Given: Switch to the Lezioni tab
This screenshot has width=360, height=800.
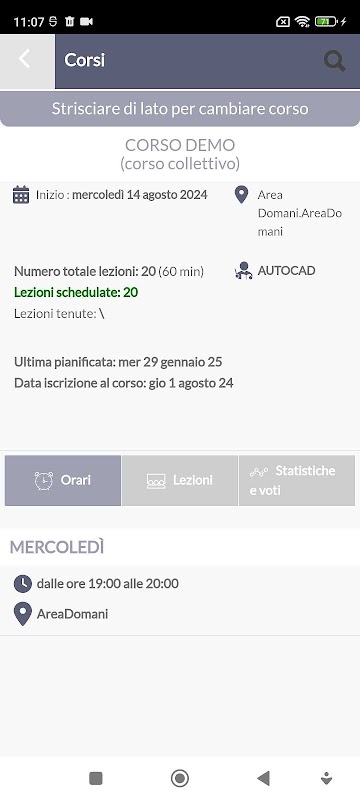Looking at the screenshot, I should pyautogui.click(x=180, y=481).
